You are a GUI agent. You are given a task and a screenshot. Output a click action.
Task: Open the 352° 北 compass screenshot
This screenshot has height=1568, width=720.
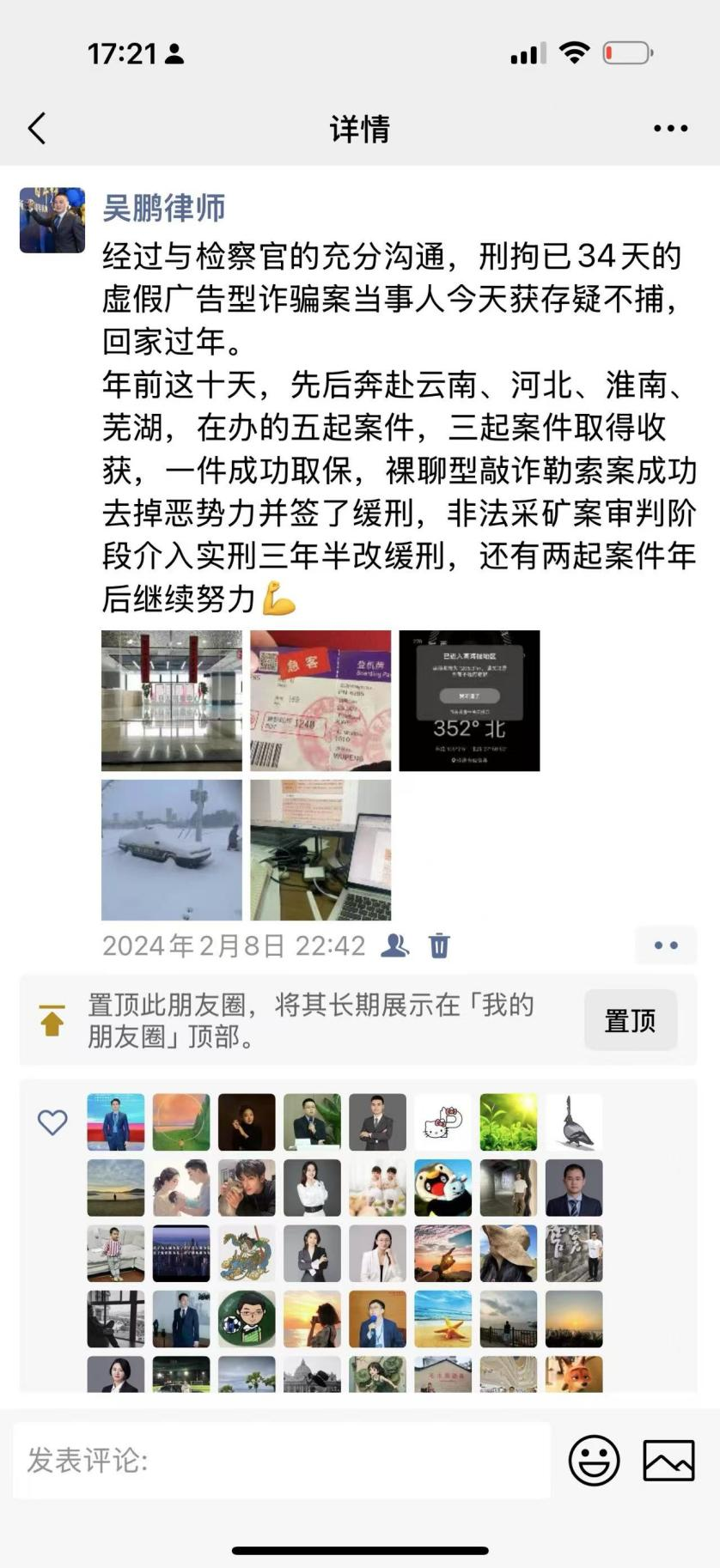[x=469, y=701]
